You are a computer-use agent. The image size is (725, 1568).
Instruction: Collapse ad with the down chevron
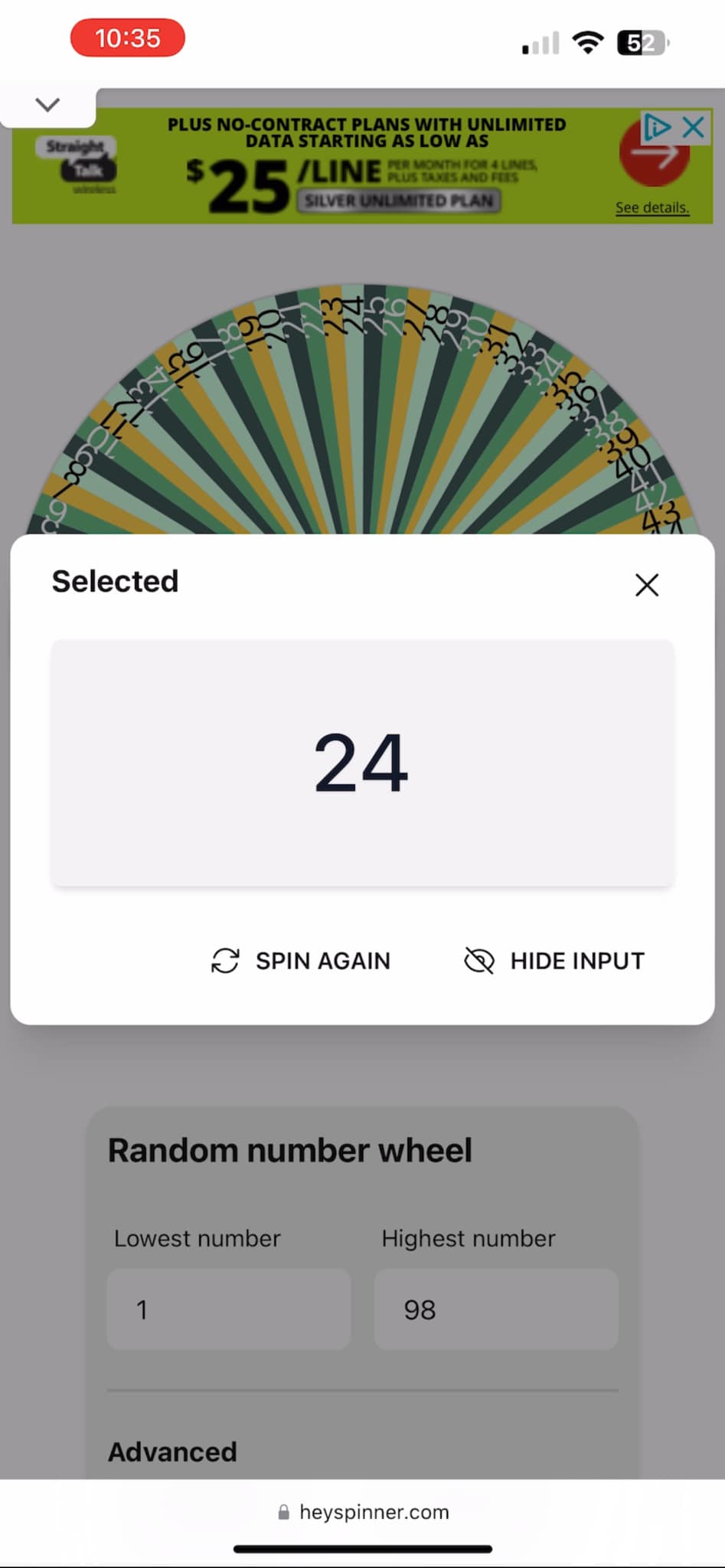click(47, 105)
